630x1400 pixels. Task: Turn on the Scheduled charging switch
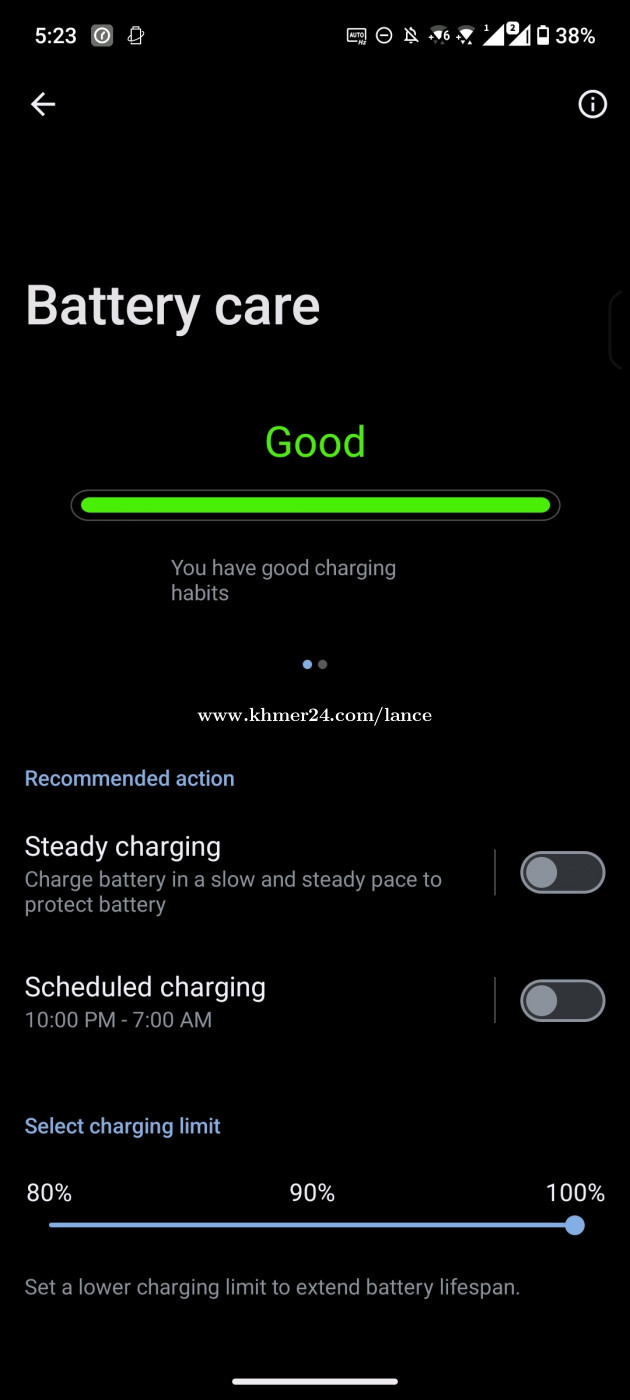pyautogui.click(x=563, y=1001)
